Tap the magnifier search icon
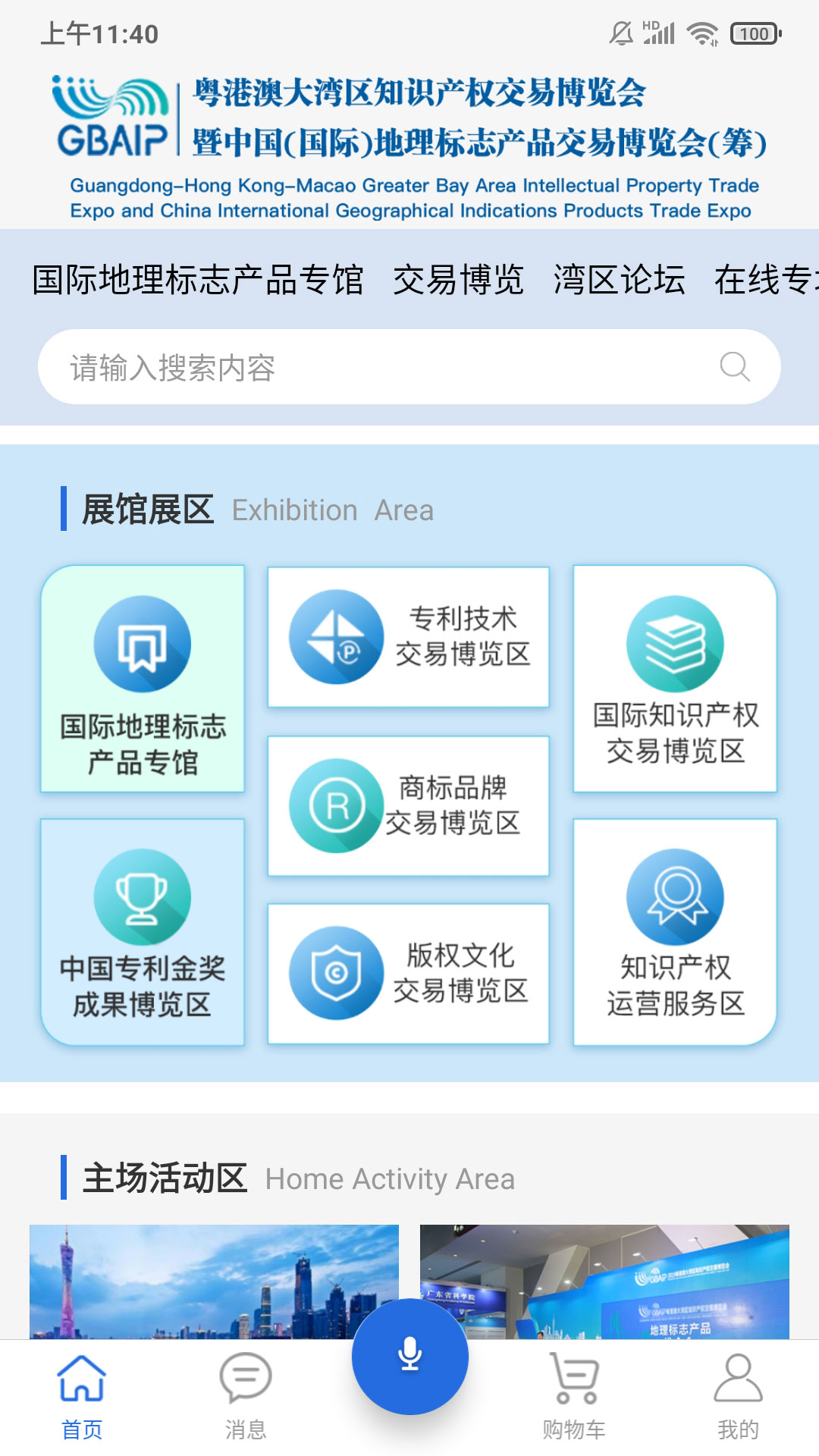 (734, 367)
